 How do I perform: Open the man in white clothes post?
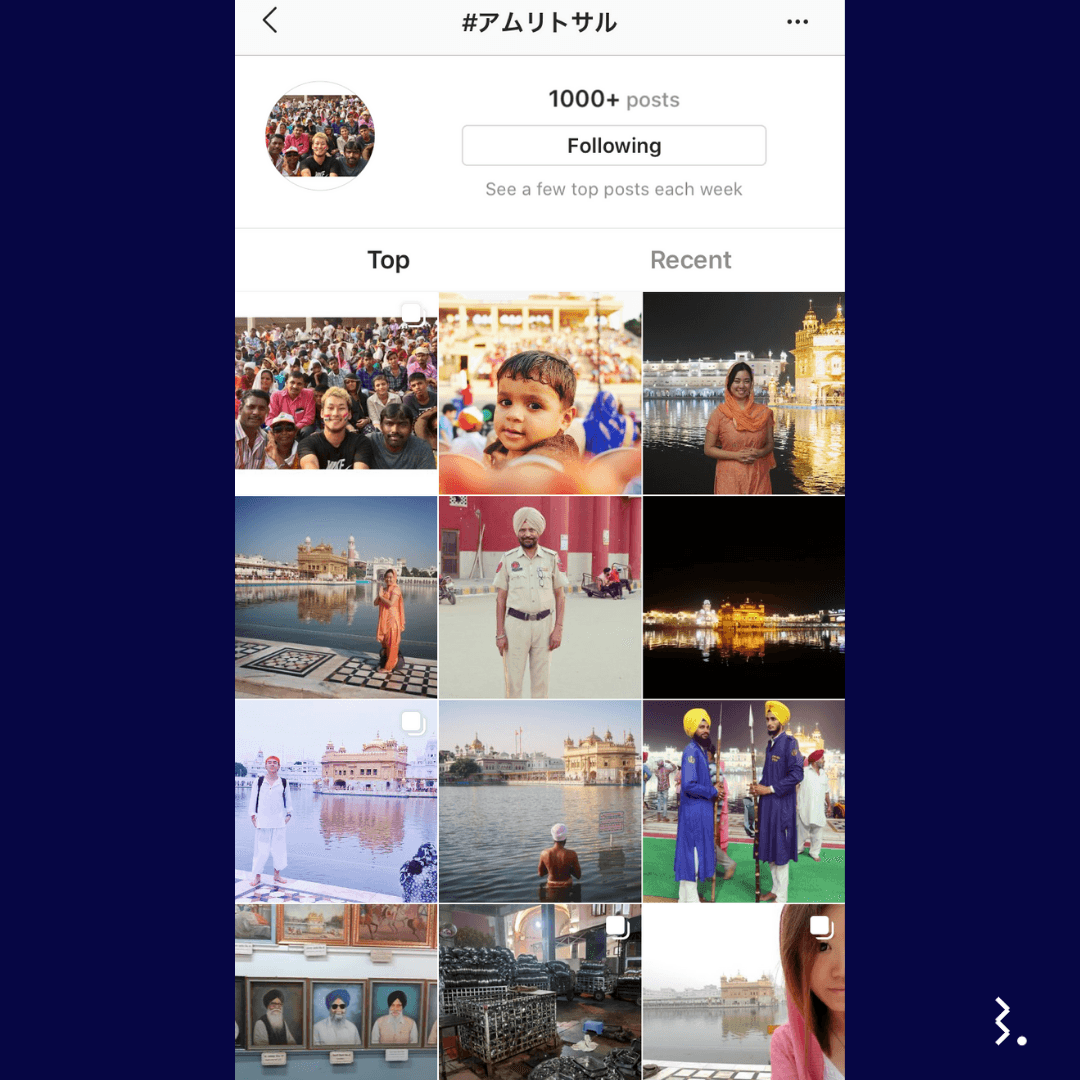336,801
